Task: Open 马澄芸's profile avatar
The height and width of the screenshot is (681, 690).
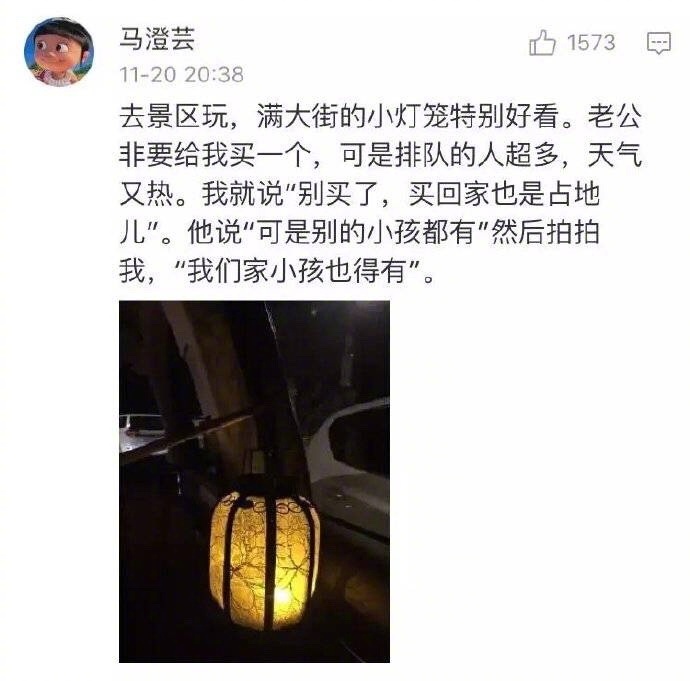Action: (59, 52)
